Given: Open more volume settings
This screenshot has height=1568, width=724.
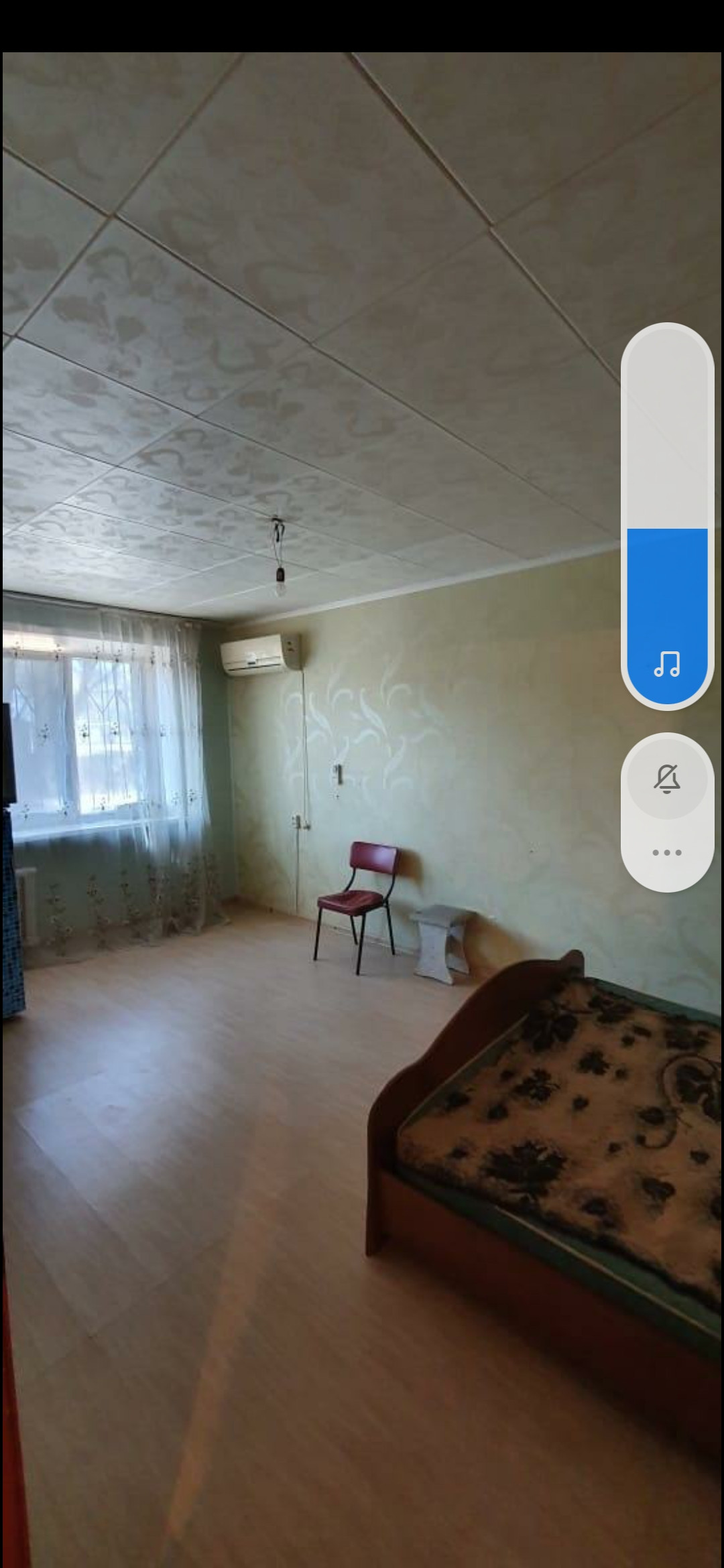Looking at the screenshot, I should click(667, 853).
